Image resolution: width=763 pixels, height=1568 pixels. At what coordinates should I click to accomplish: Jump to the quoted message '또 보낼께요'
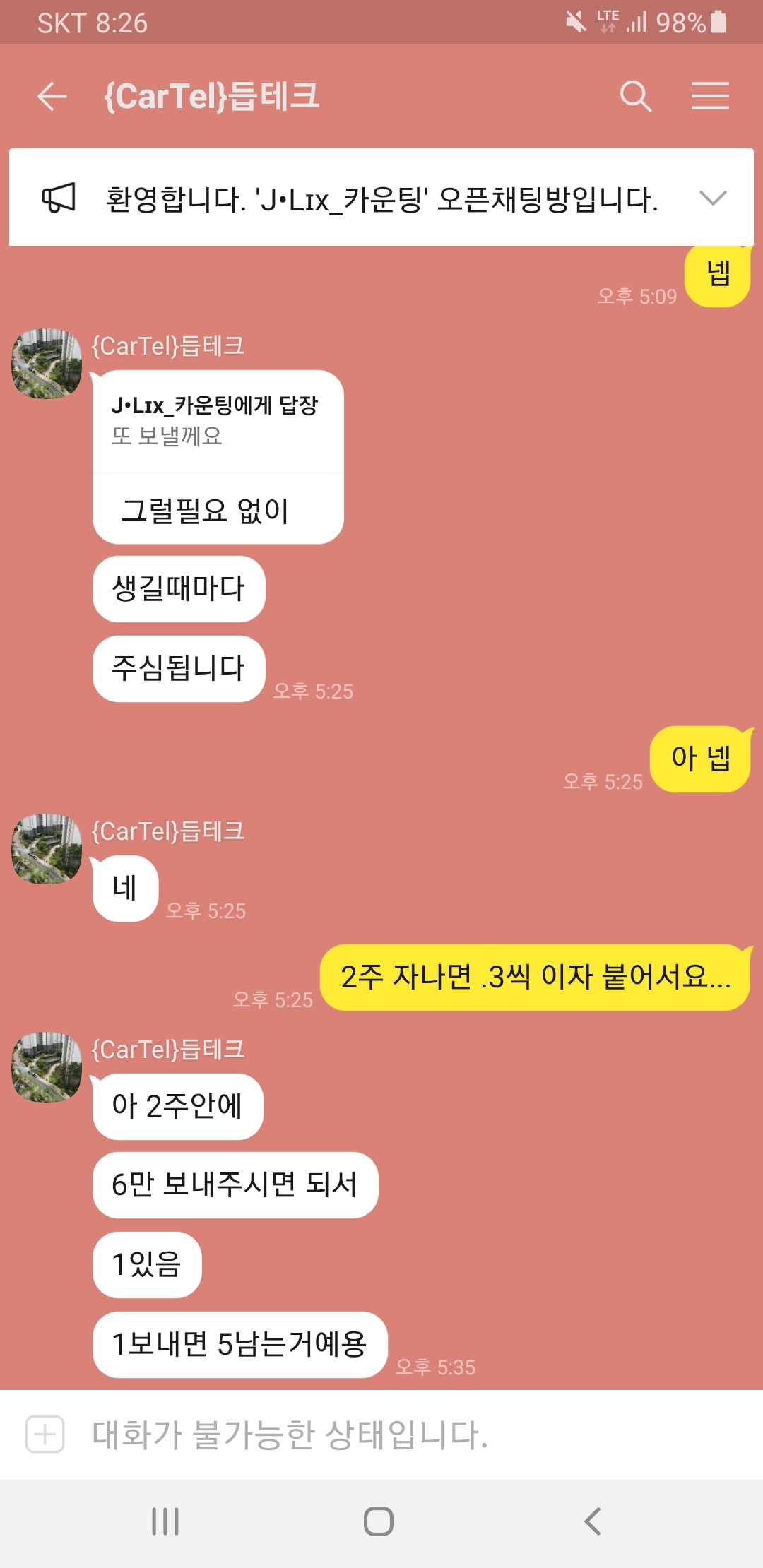[x=216, y=422]
